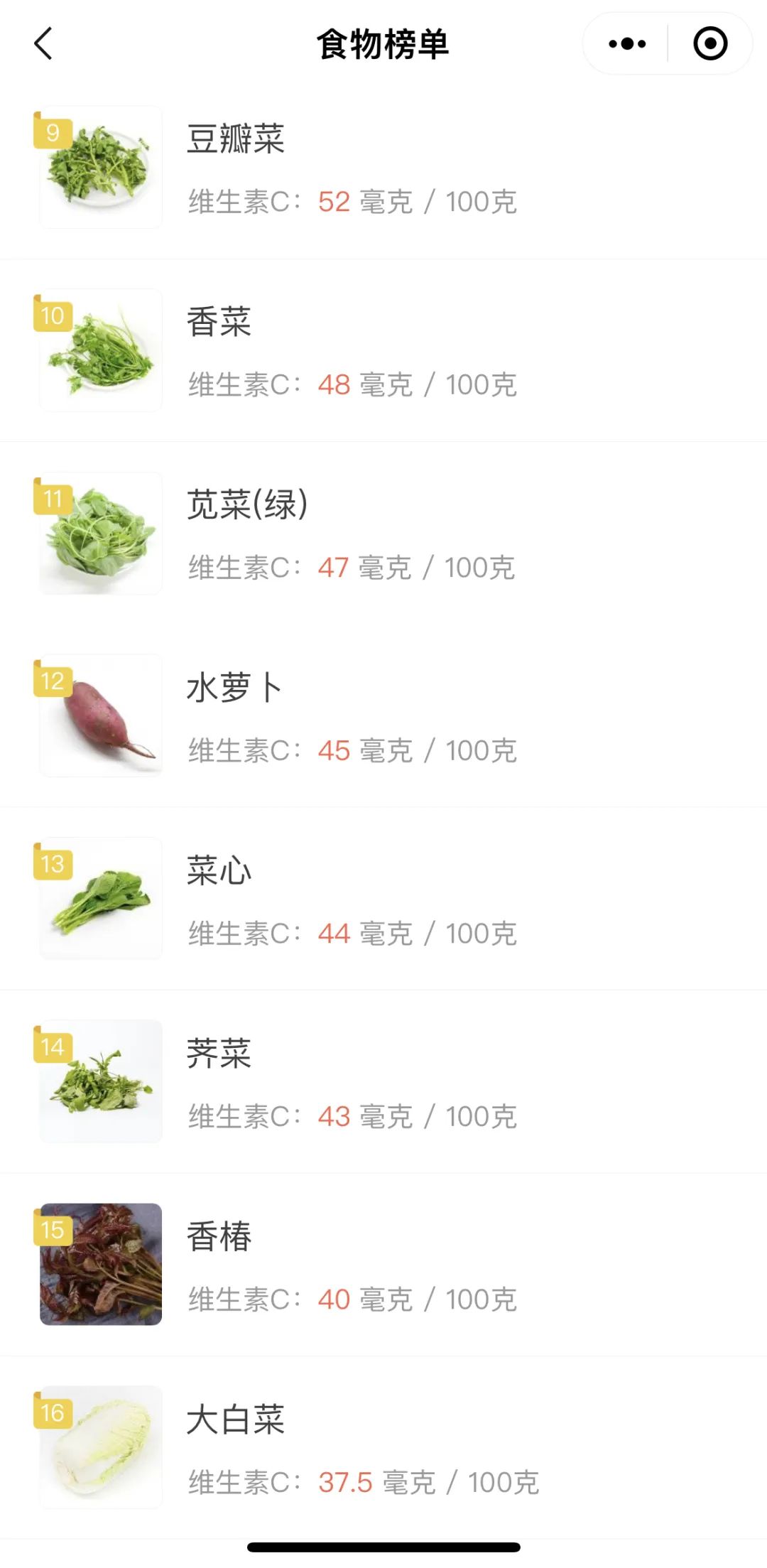
Task: Tap the 香菜 photo thumbnail
Action: coord(99,350)
